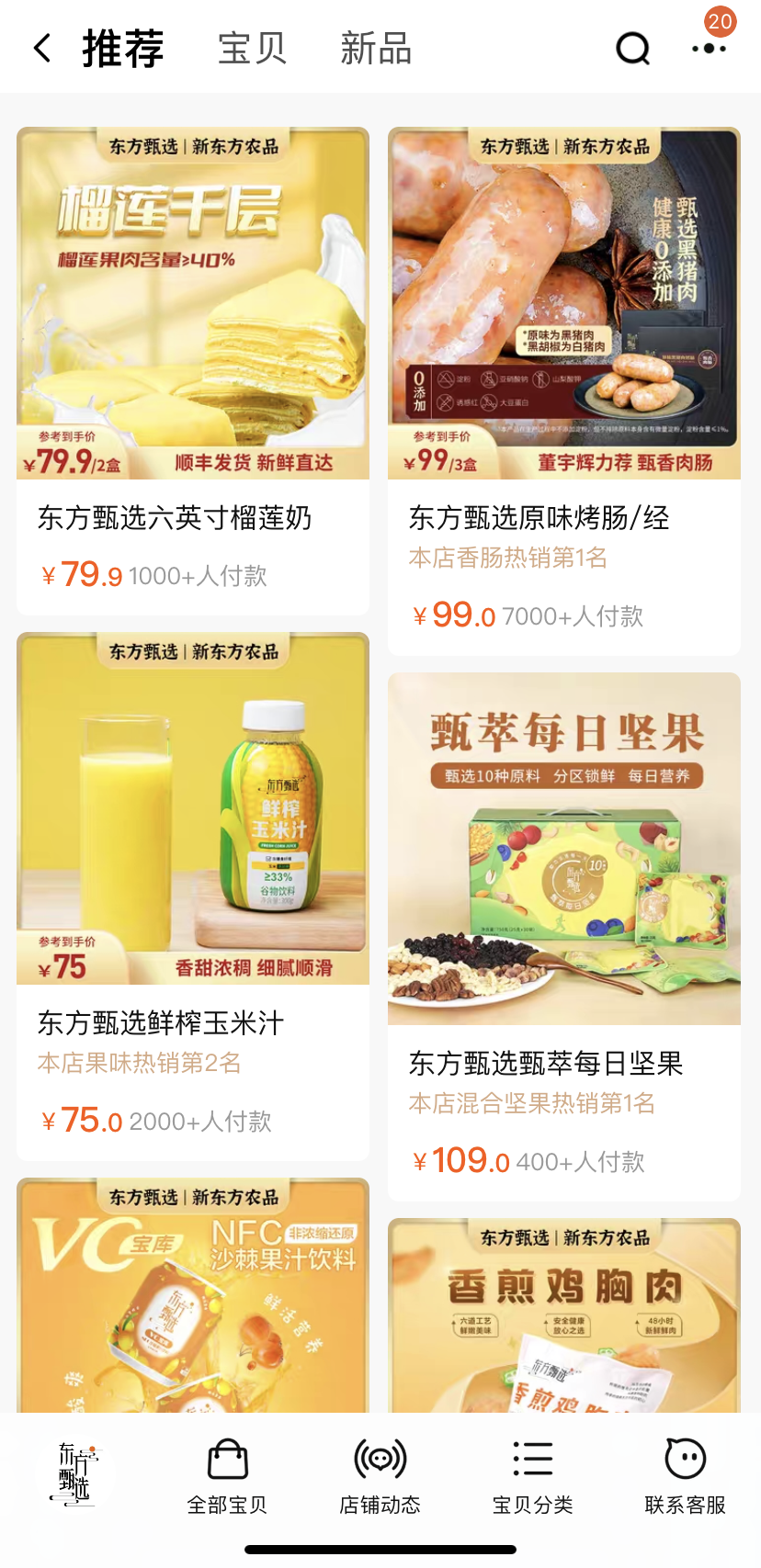The width and height of the screenshot is (761, 1568).
Task: Open the 东方甄选六英寸榴莲奶 product card
Action: click(193, 367)
